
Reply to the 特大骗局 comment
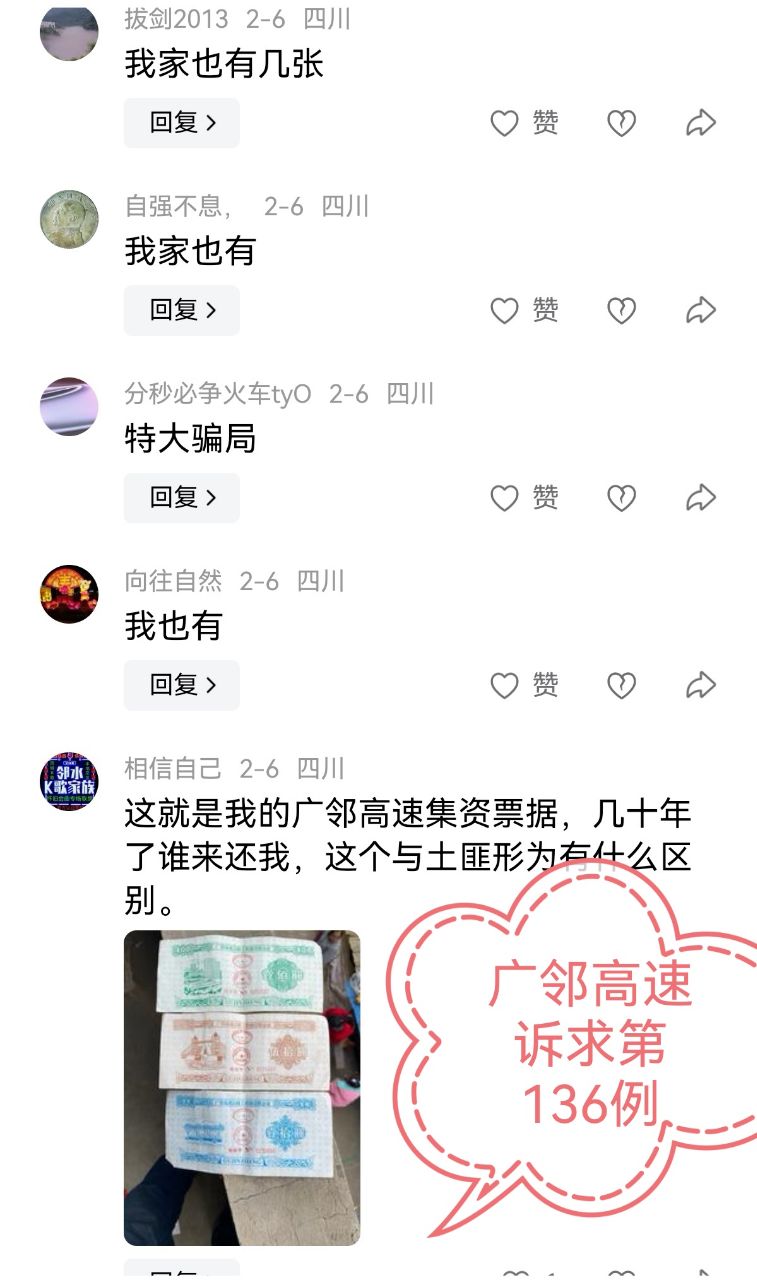click(182, 497)
